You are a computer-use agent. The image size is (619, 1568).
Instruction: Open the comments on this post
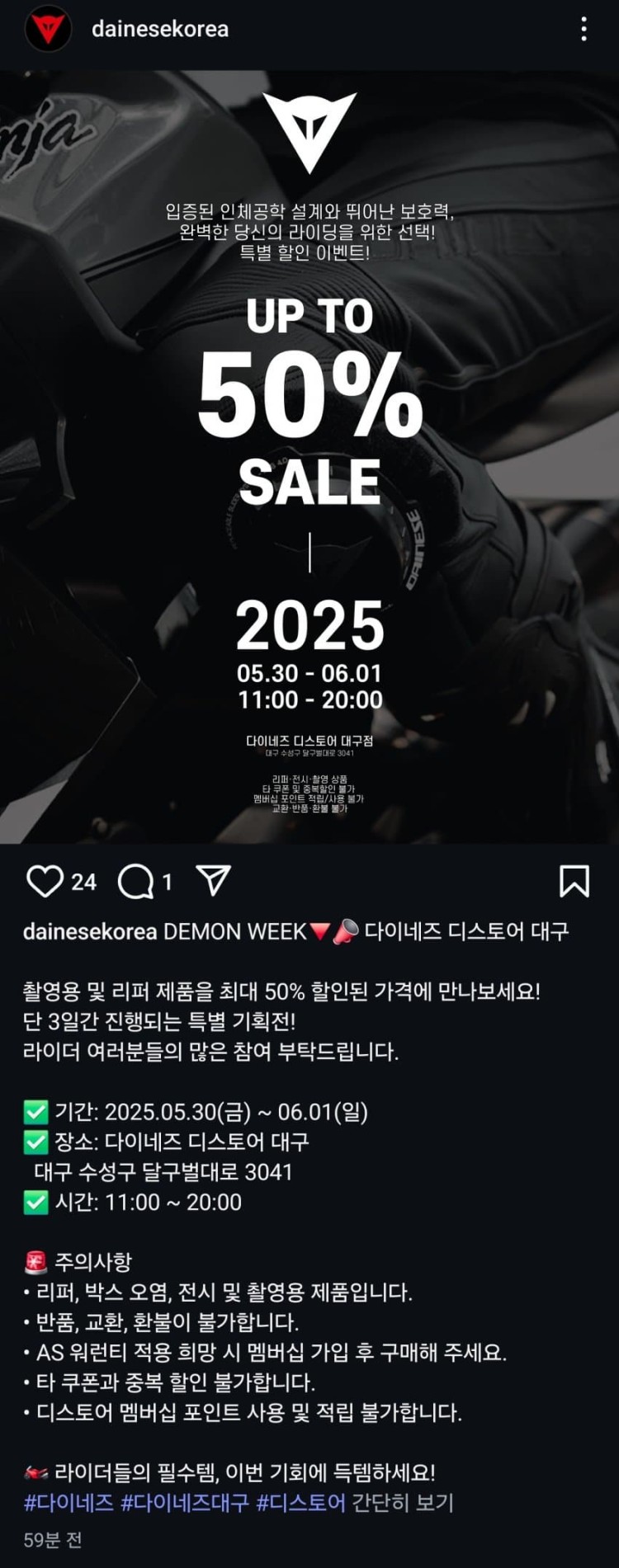point(136,882)
